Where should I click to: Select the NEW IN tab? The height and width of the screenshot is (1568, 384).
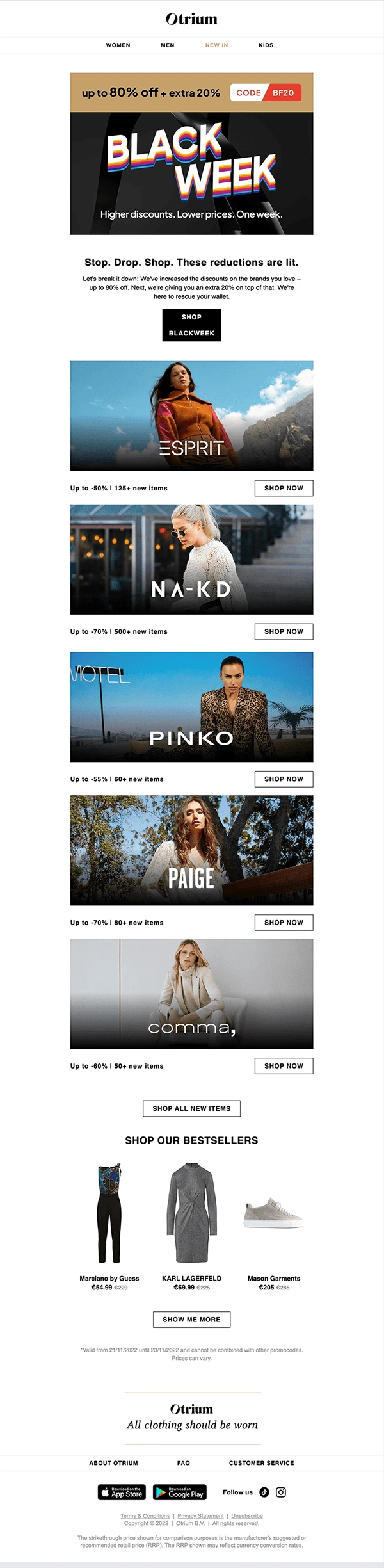pos(216,45)
